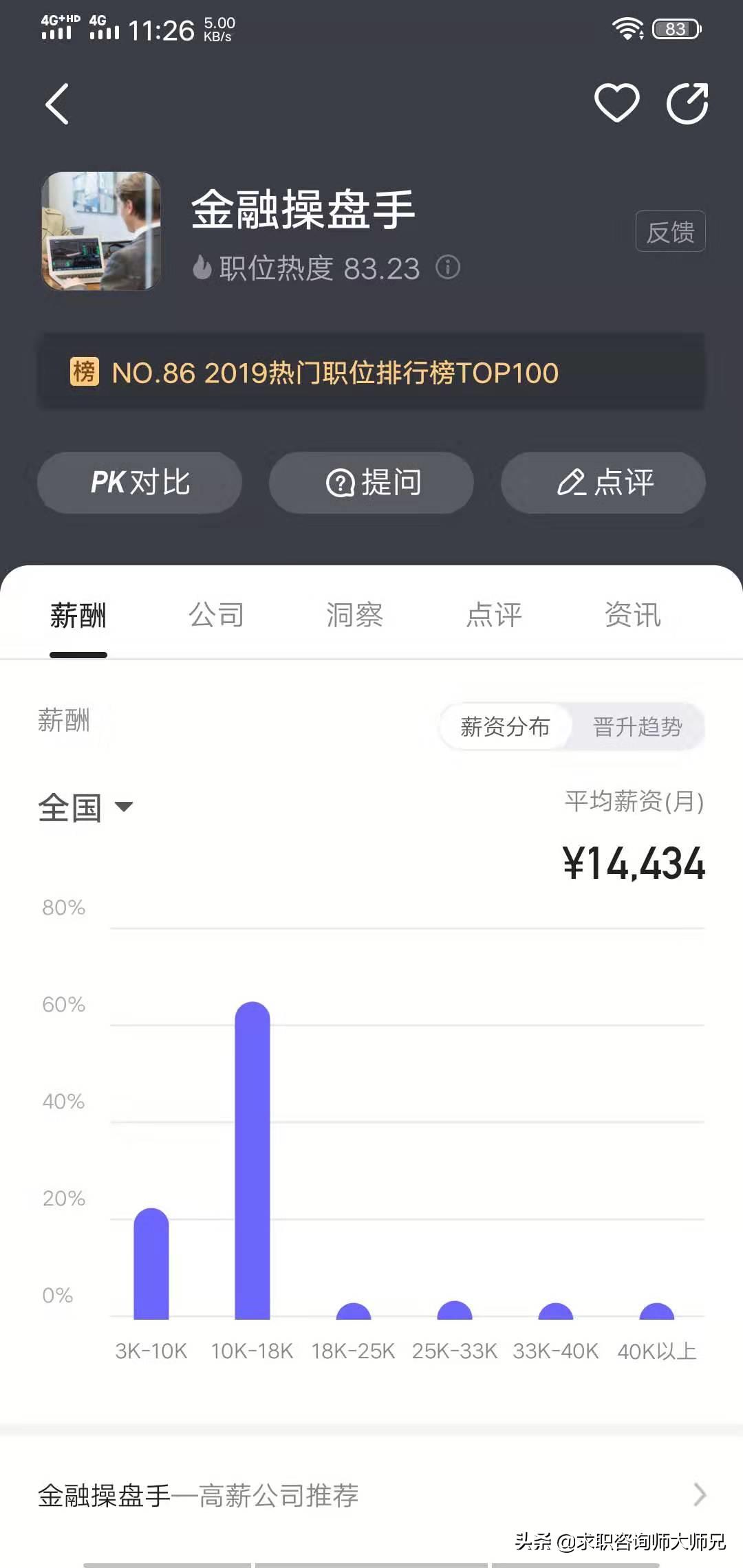Open the 洞察 tab

(354, 616)
